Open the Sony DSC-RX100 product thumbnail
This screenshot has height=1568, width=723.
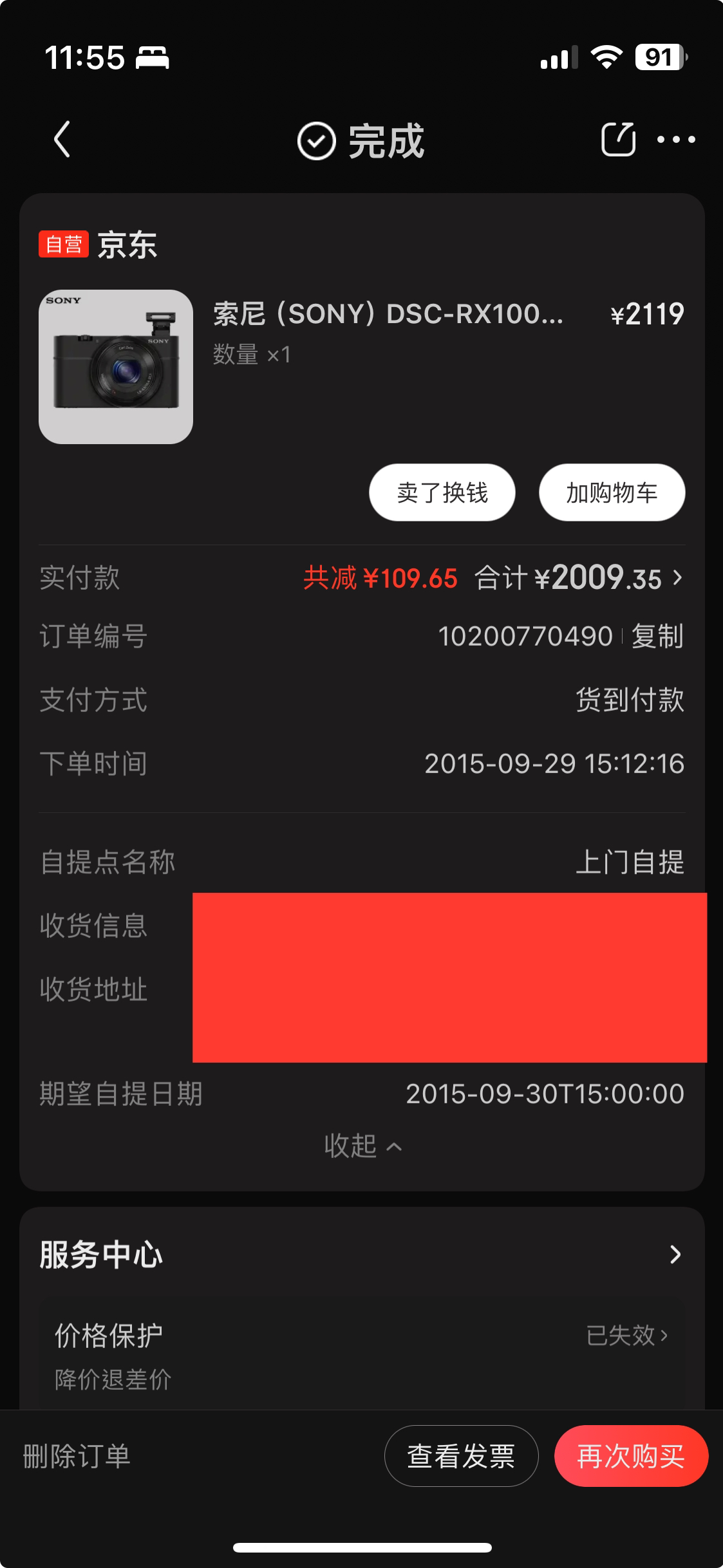coord(116,367)
